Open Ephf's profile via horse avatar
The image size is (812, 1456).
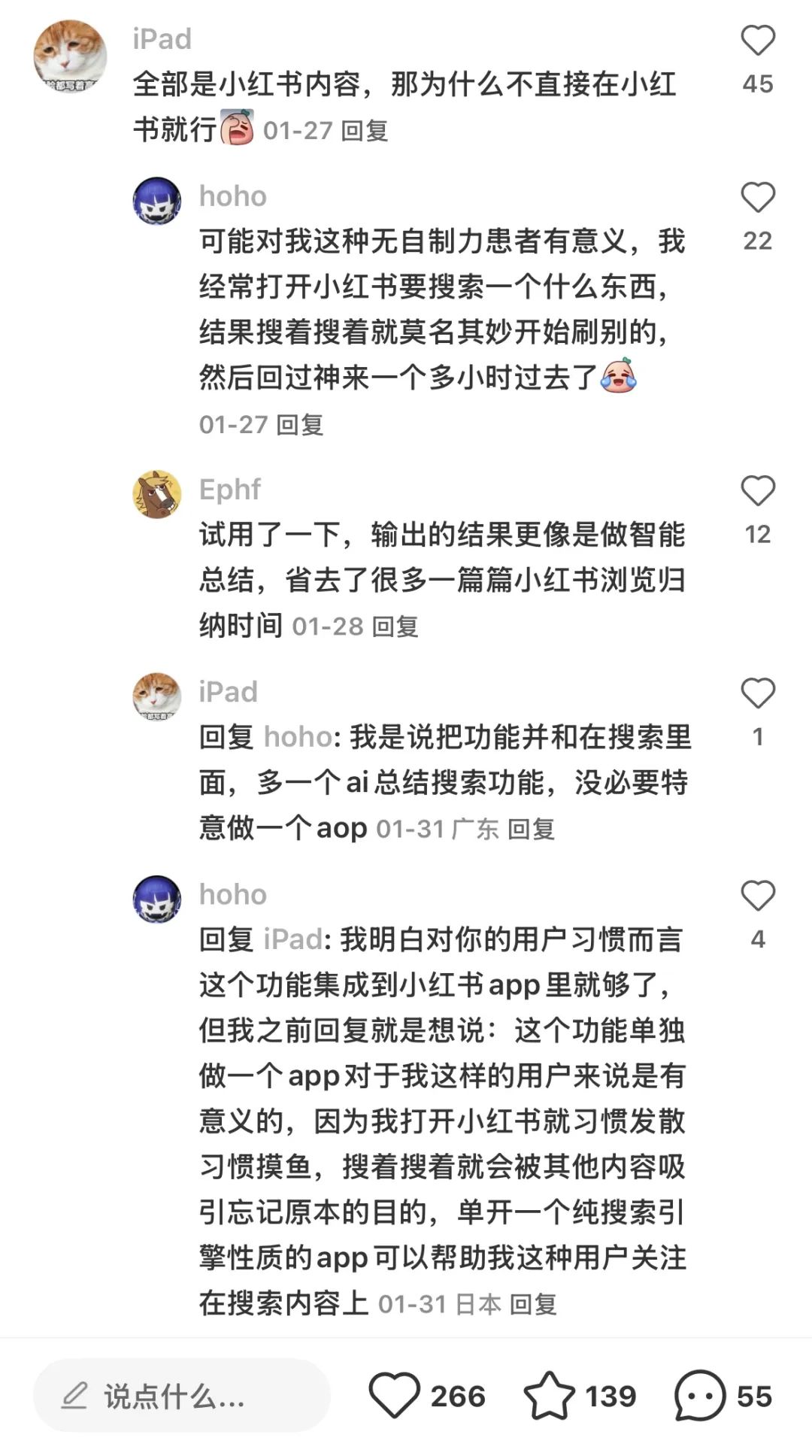point(157,494)
